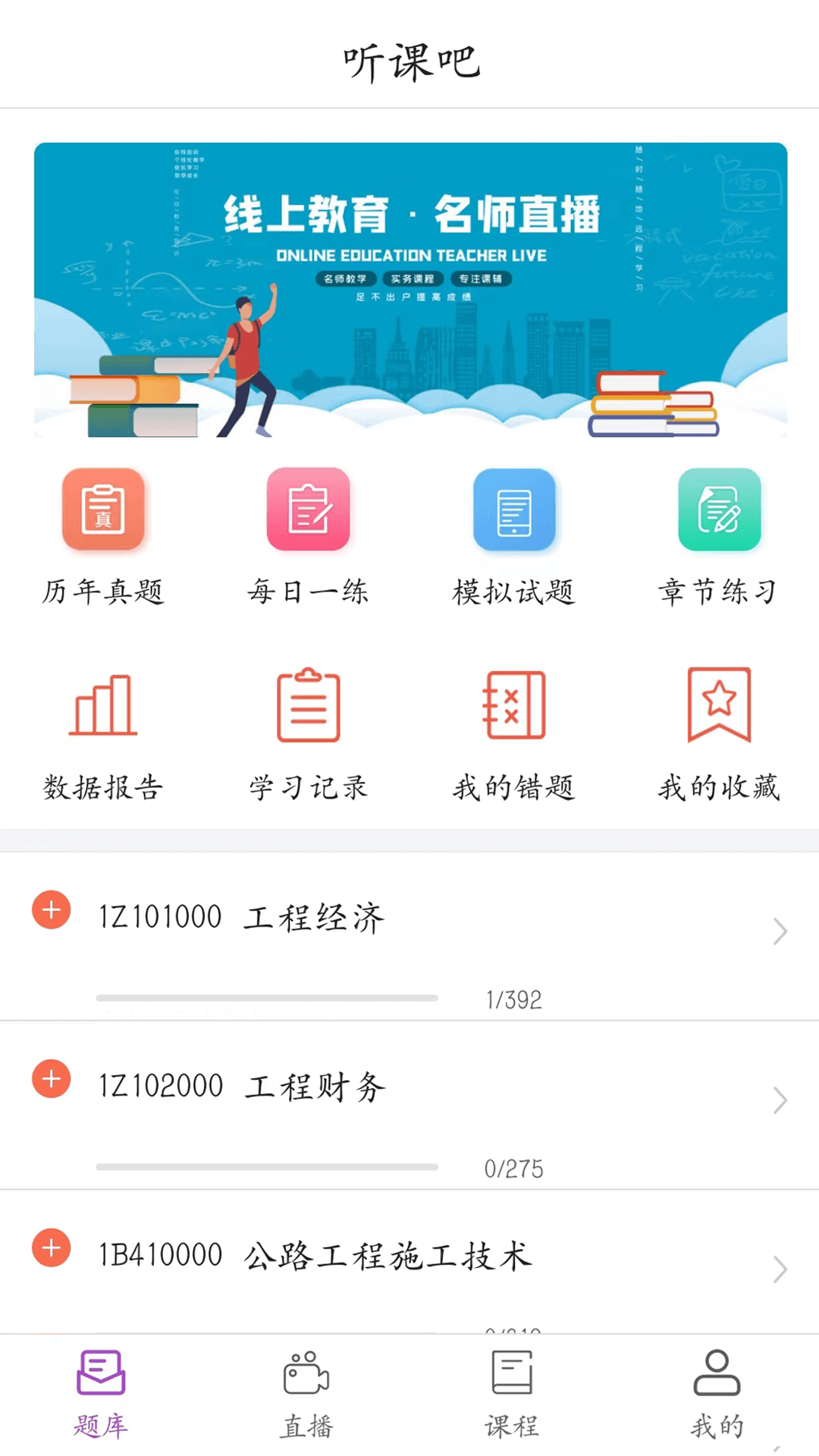
Task: Expand the 1Z101000 工程经济 chapter
Action: click(52, 910)
